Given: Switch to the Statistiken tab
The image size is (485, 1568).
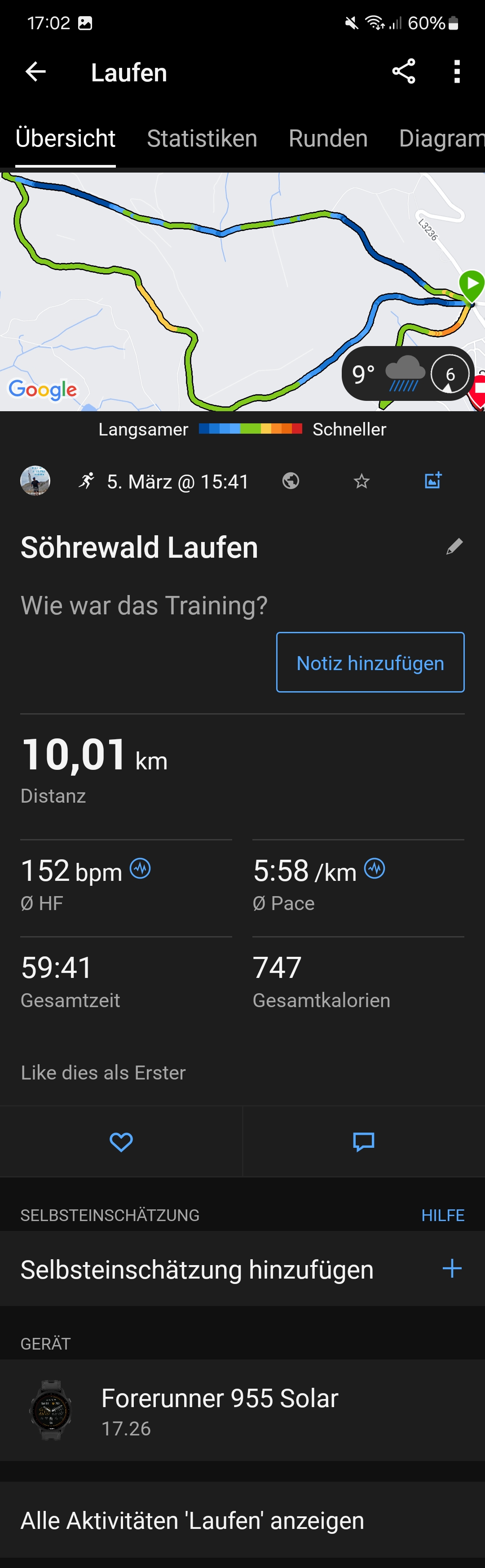Looking at the screenshot, I should pyautogui.click(x=202, y=139).
